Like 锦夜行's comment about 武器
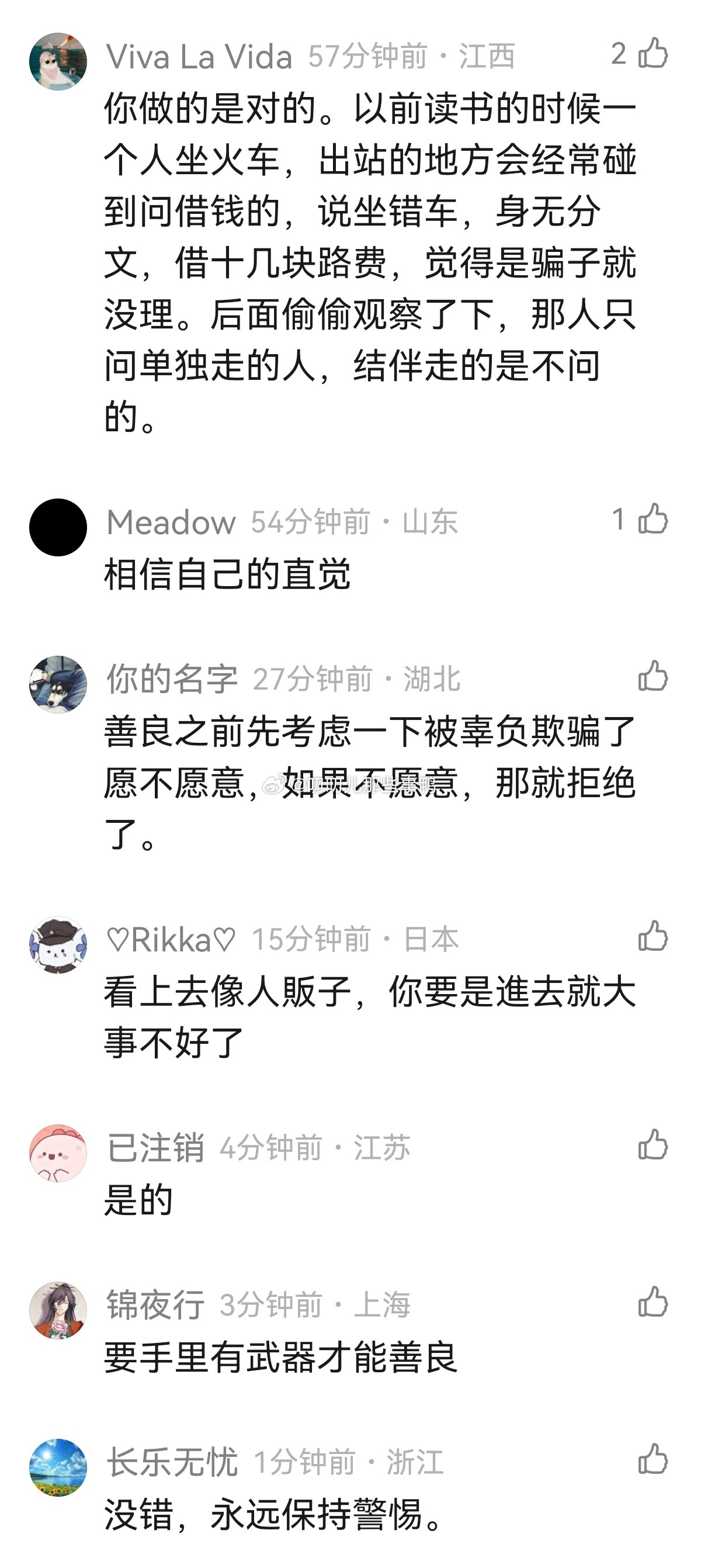 pyautogui.click(x=654, y=1300)
